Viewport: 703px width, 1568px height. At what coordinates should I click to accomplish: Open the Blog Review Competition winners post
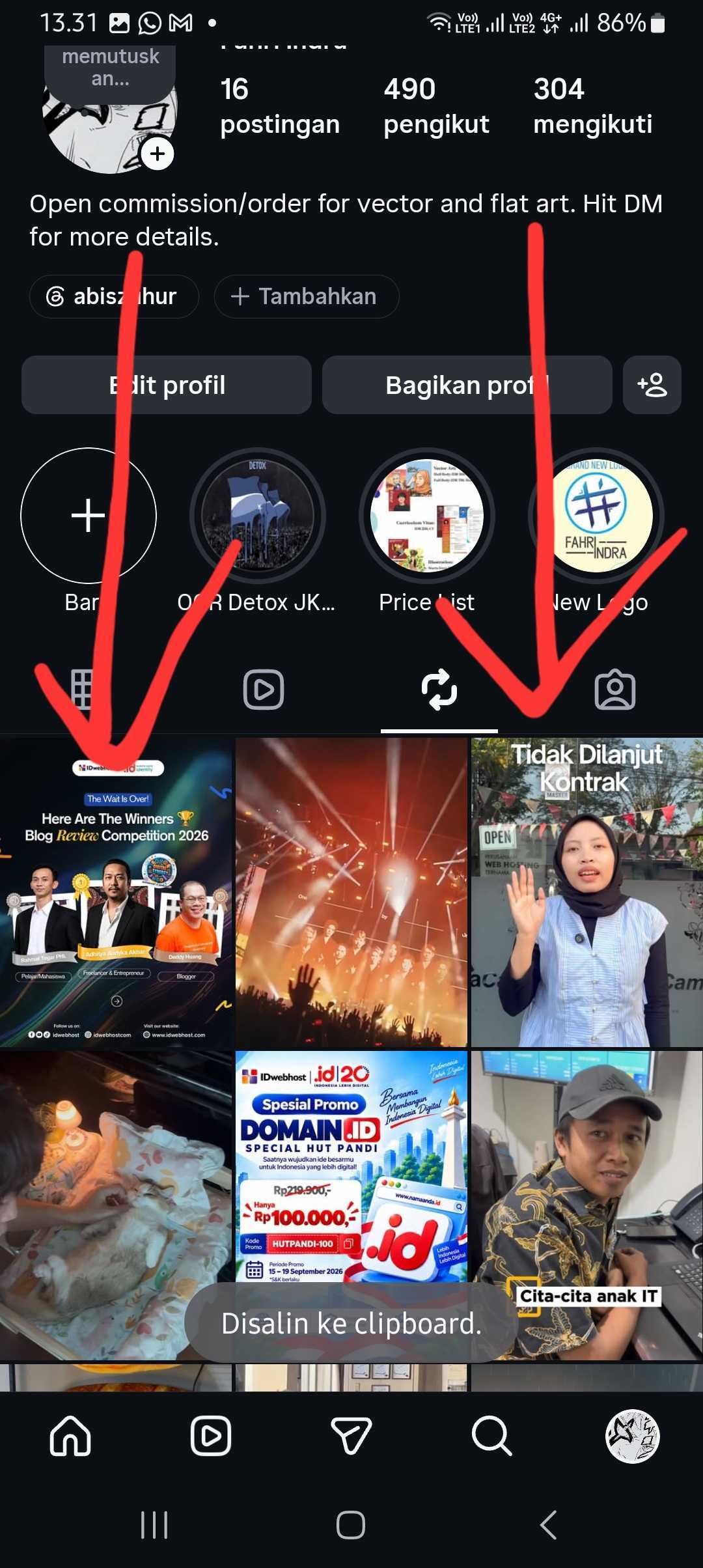[x=116, y=892]
